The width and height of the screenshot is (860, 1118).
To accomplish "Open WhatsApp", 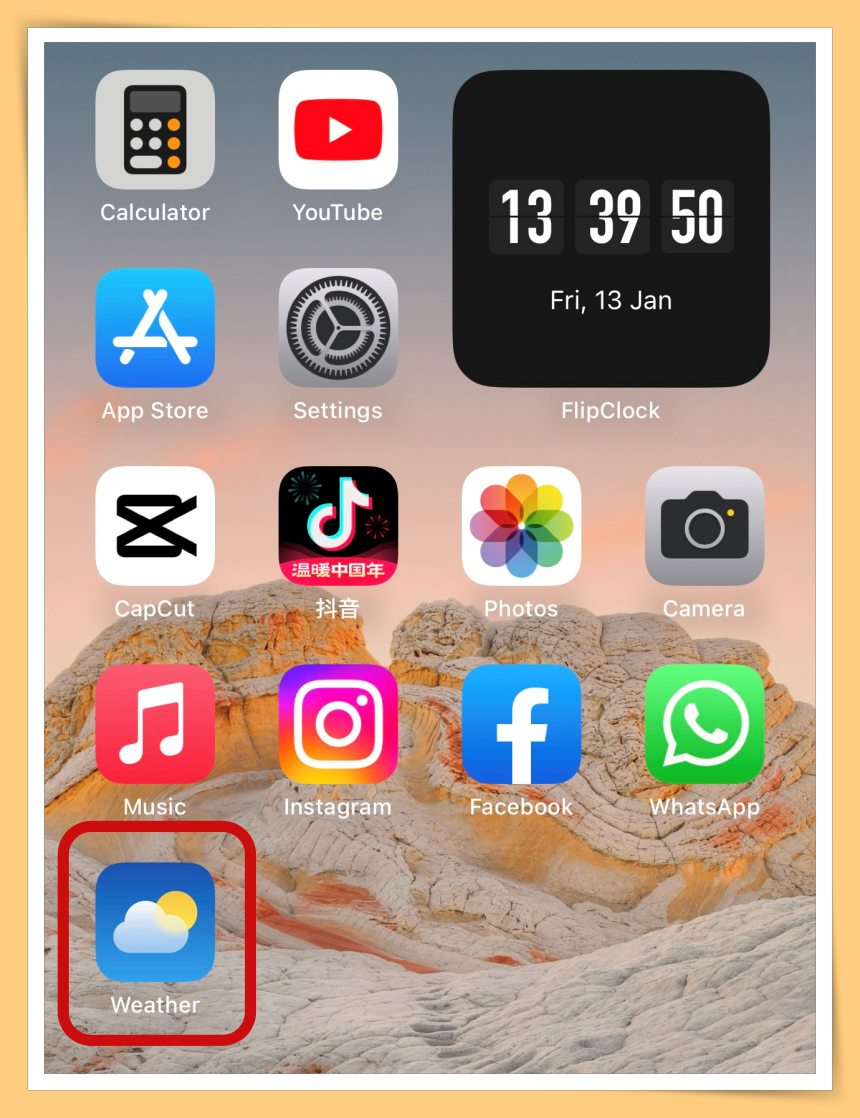I will pos(704,724).
